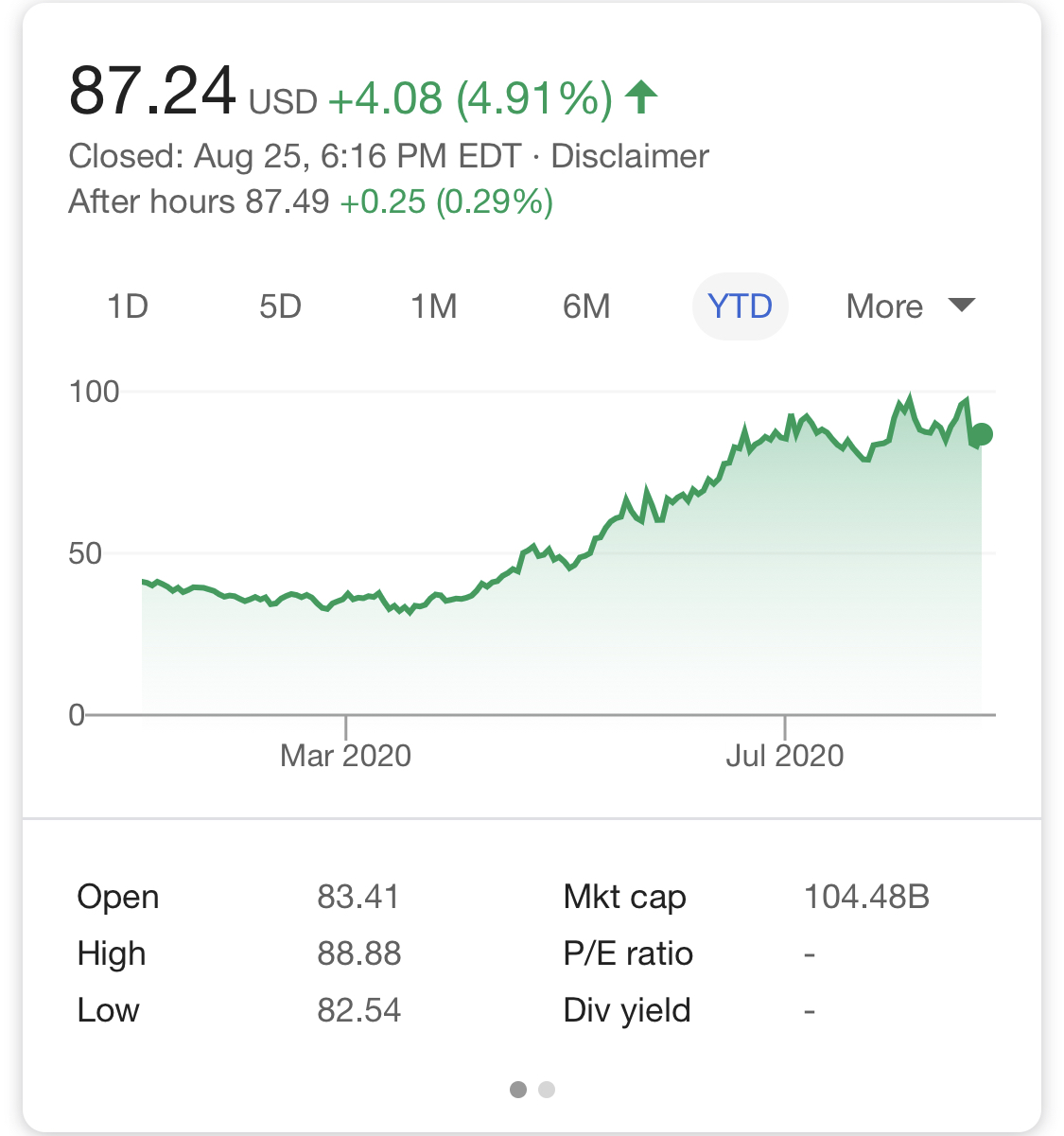This screenshot has height=1136, width=1064.
Task: Click the Mkt cap value 104.48B
Action: [866, 896]
